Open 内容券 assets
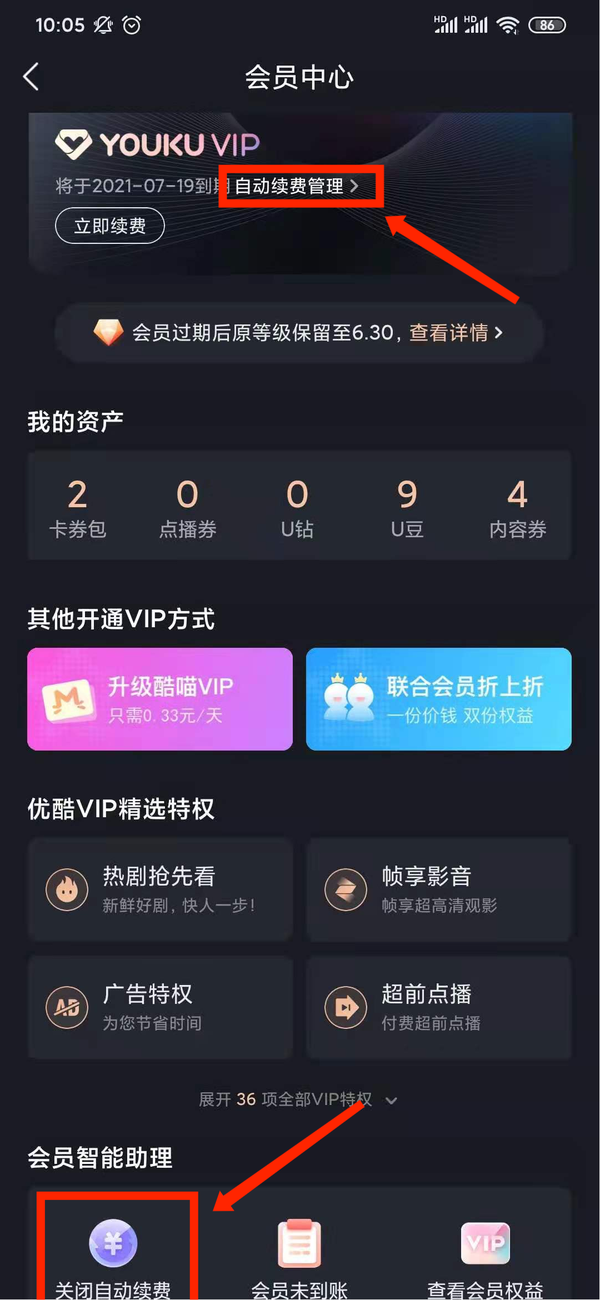 [517, 508]
